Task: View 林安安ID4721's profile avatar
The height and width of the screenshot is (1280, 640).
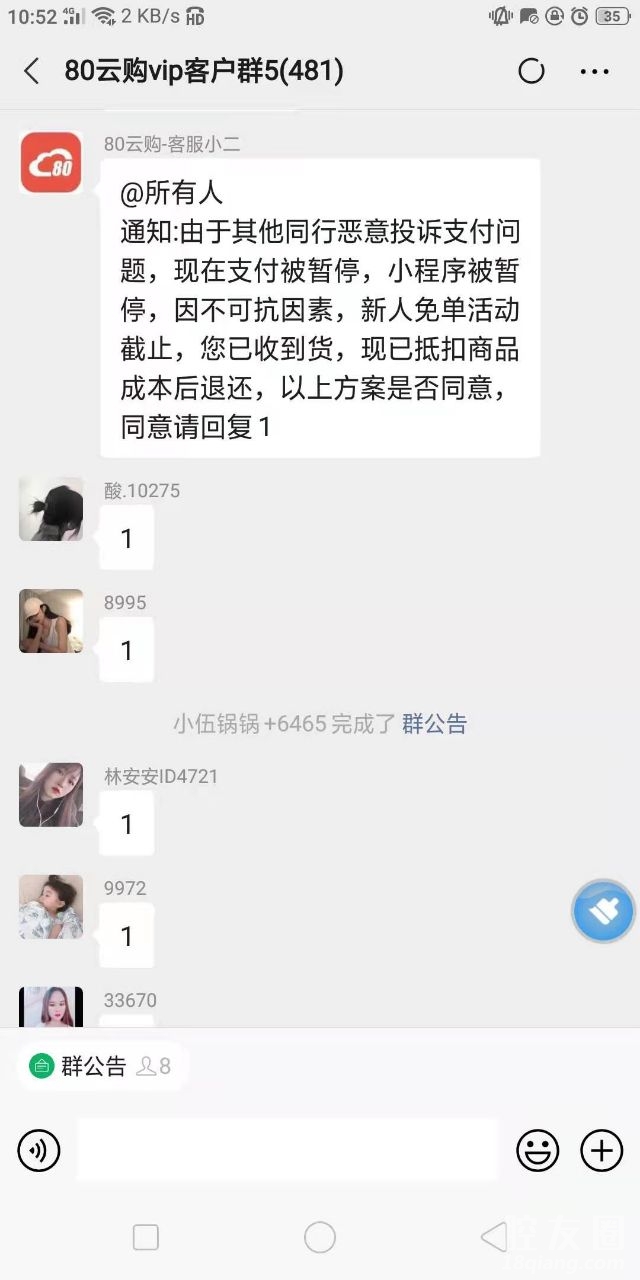Action: 51,795
